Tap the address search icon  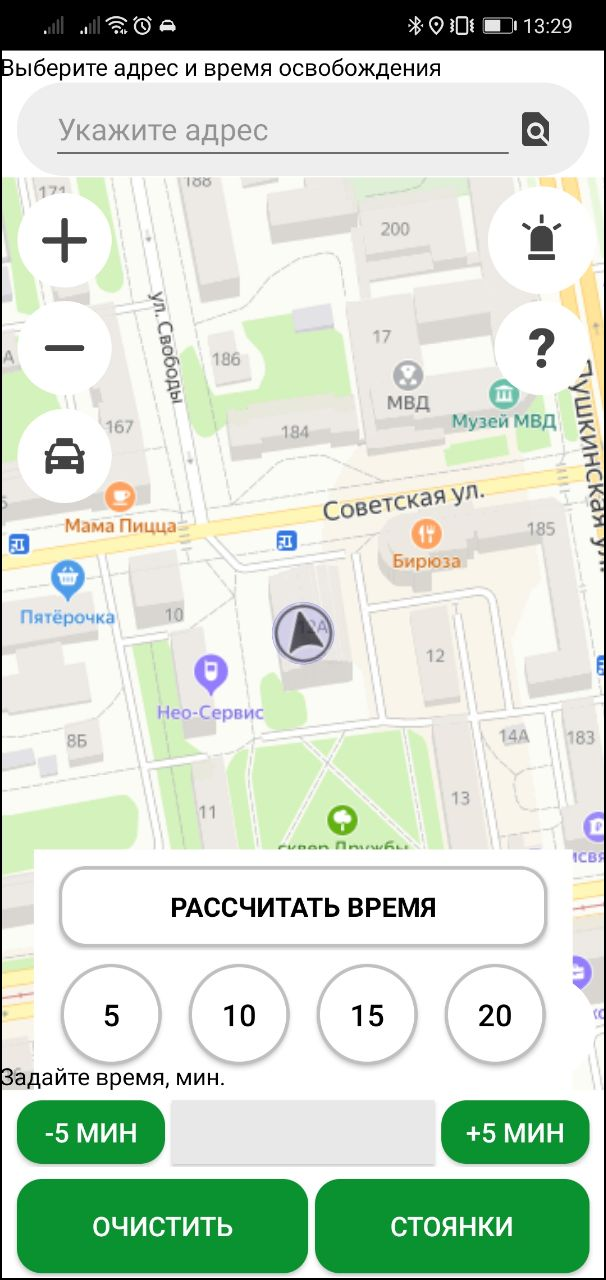pos(536,130)
